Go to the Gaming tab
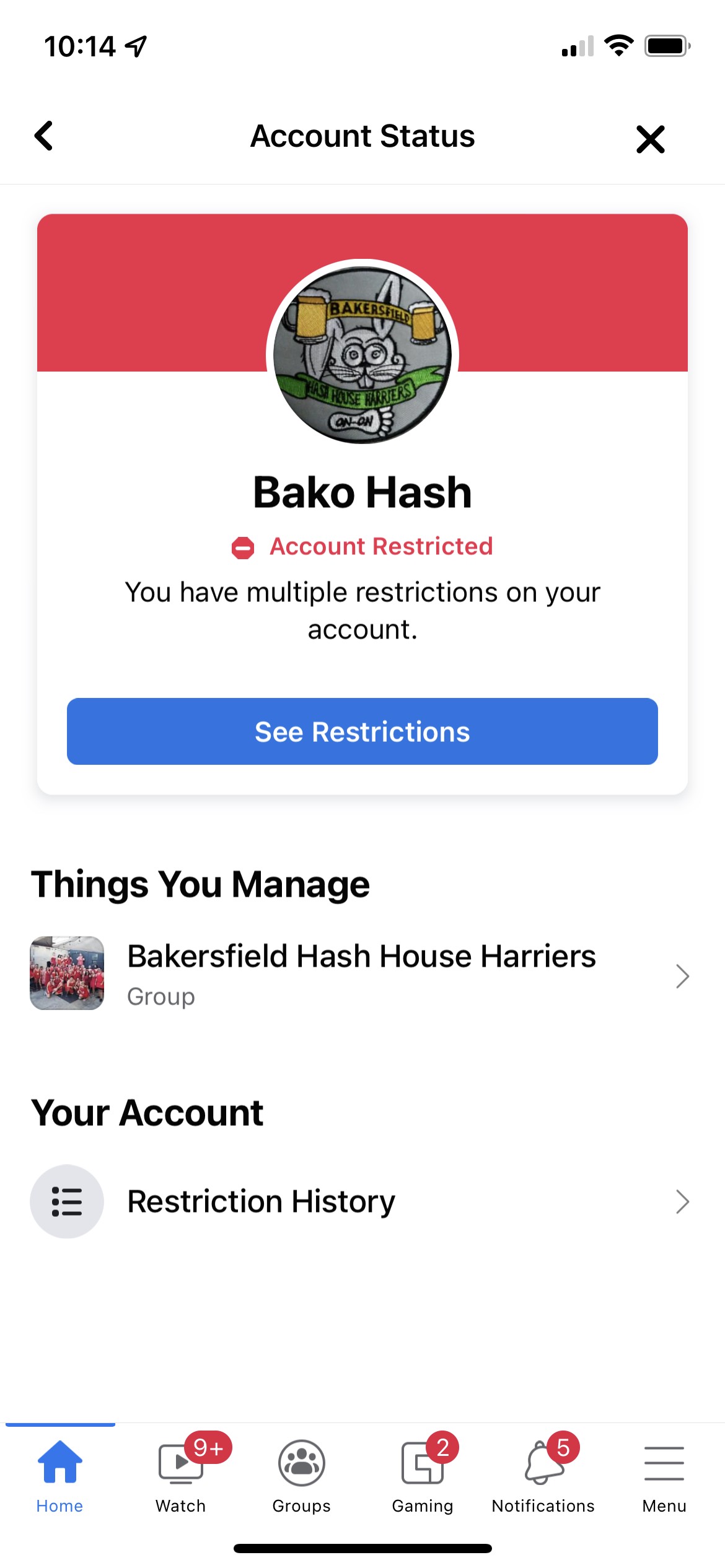The height and width of the screenshot is (1568, 725). (x=423, y=1475)
